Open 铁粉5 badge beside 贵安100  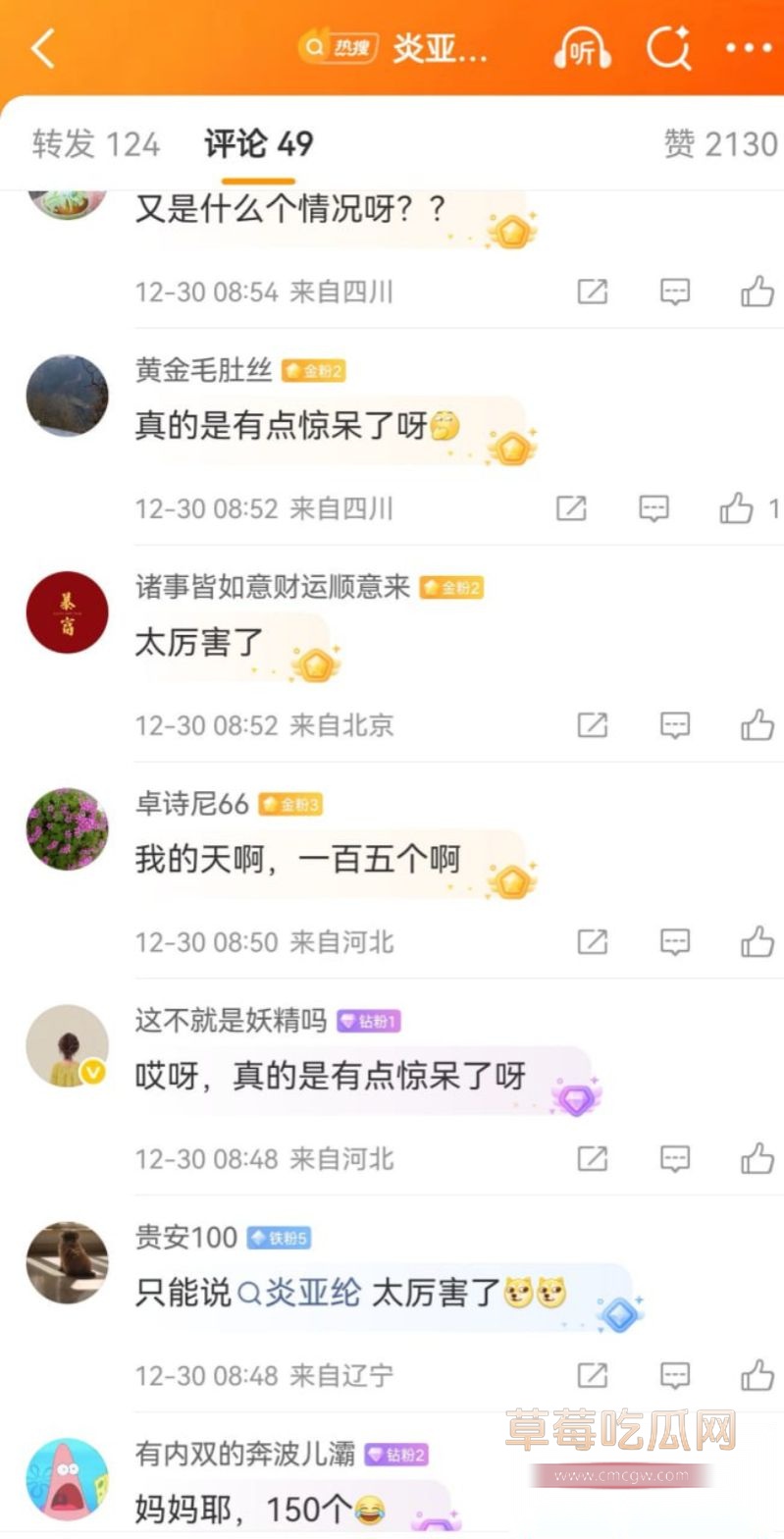coord(279,1239)
